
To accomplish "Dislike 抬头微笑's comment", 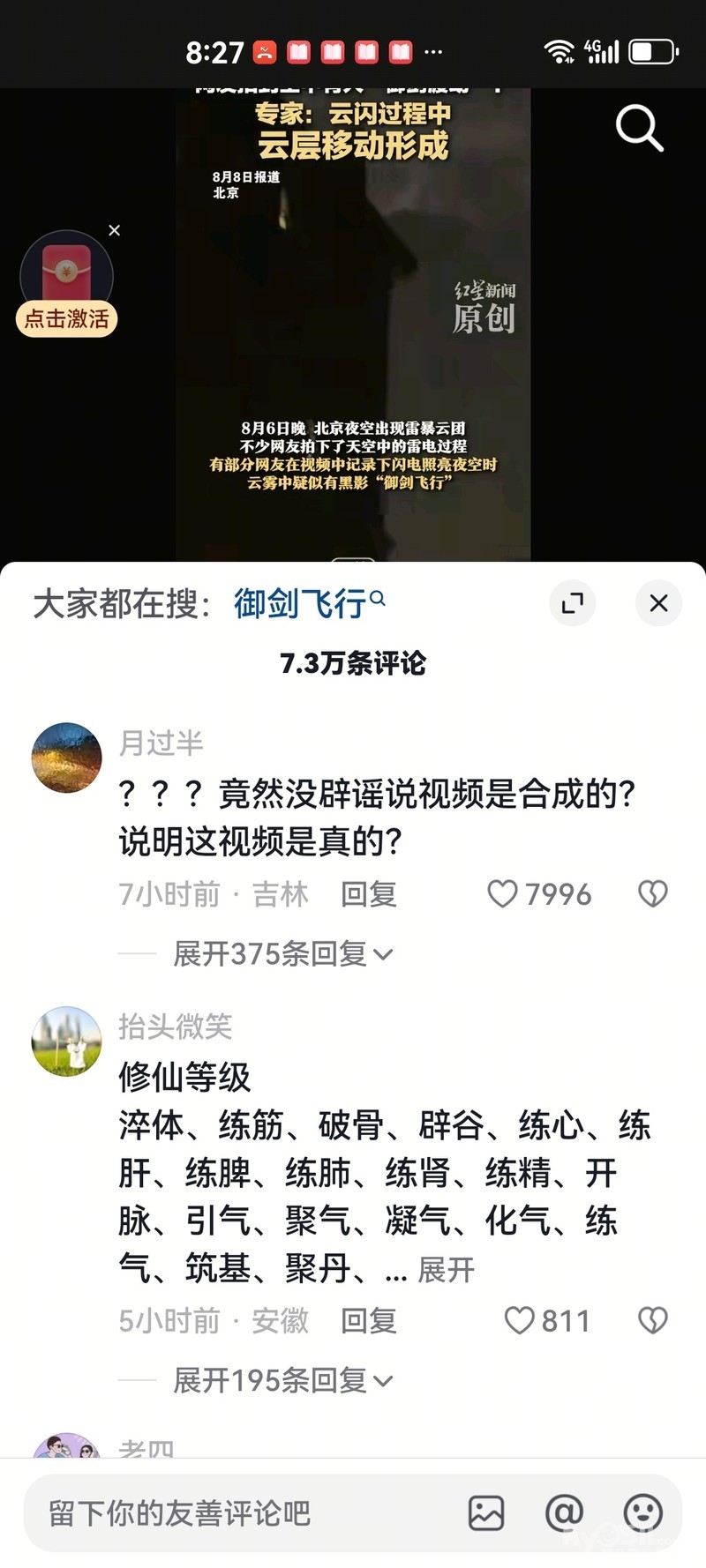I will pos(653,1320).
